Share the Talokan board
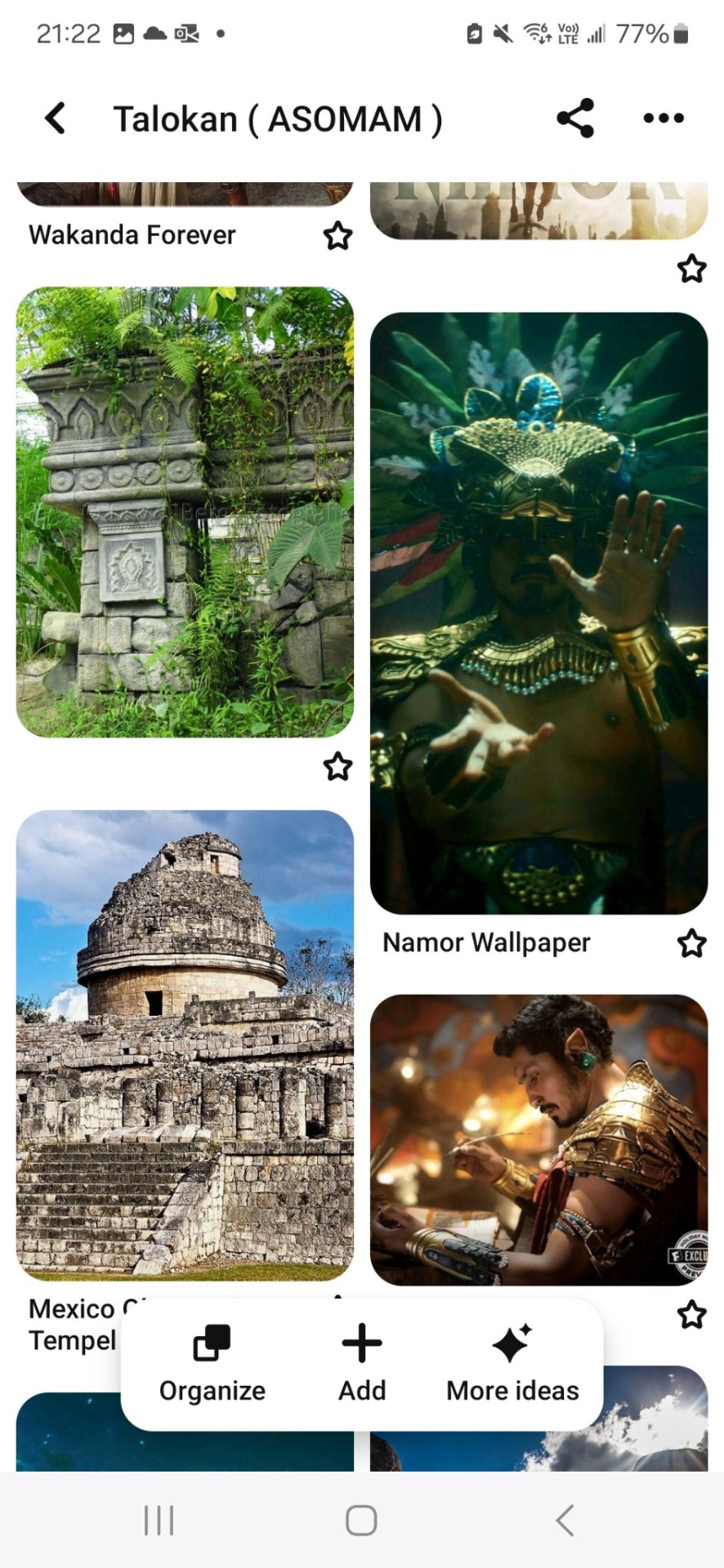 (x=575, y=118)
